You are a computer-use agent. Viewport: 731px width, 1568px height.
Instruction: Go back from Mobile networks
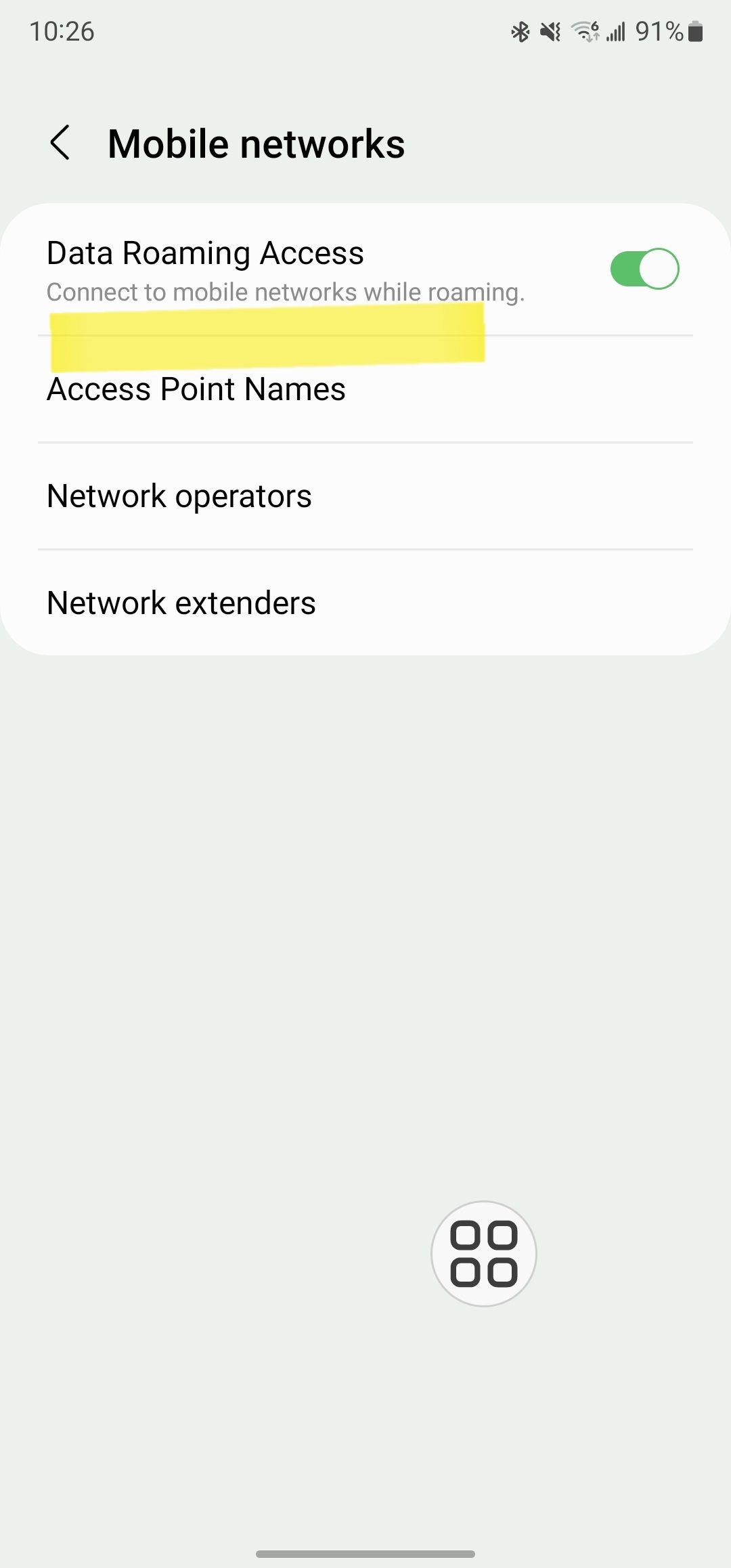(60, 143)
